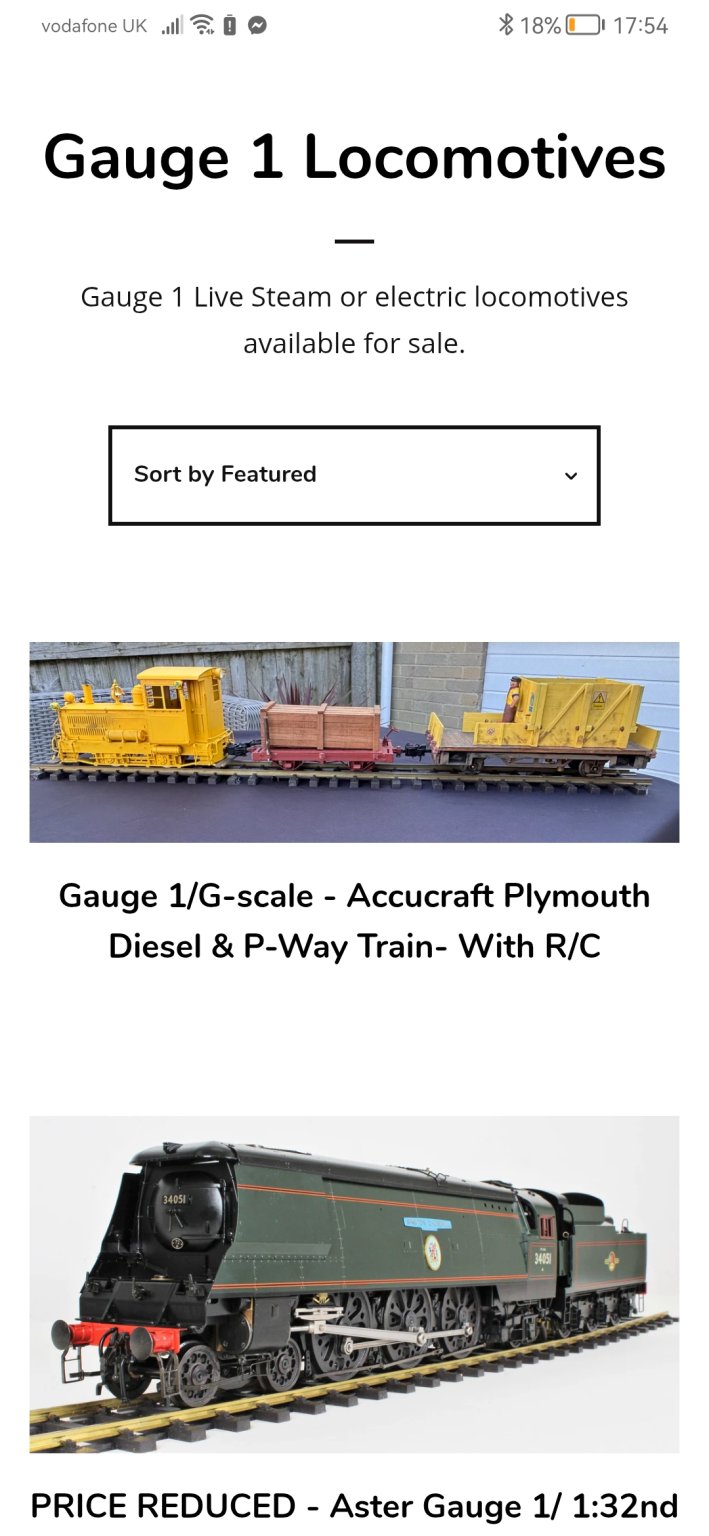
Task: Open Accucraft Plymouth Diesel & P-Way Train title link
Action: point(354,920)
